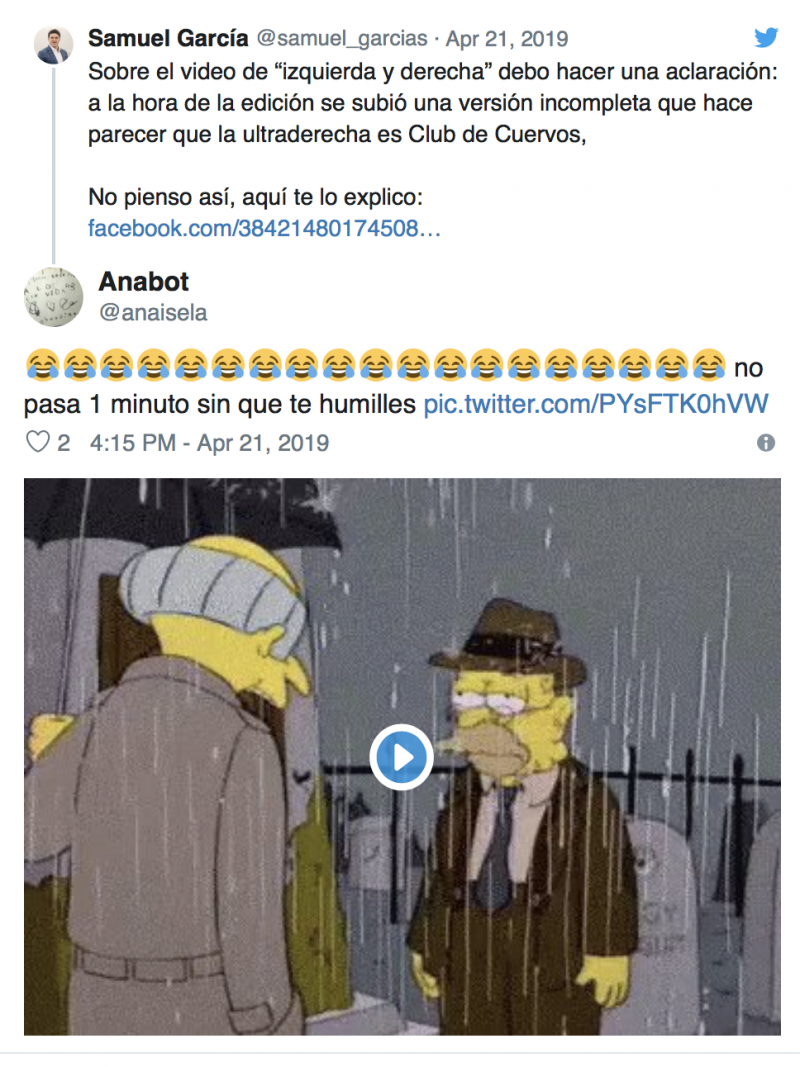Viewport: 800px width, 1067px height.
Task: Open the pic.twitter.com/PYsFTK0hVW link
Action: click(x=596, y=404)
